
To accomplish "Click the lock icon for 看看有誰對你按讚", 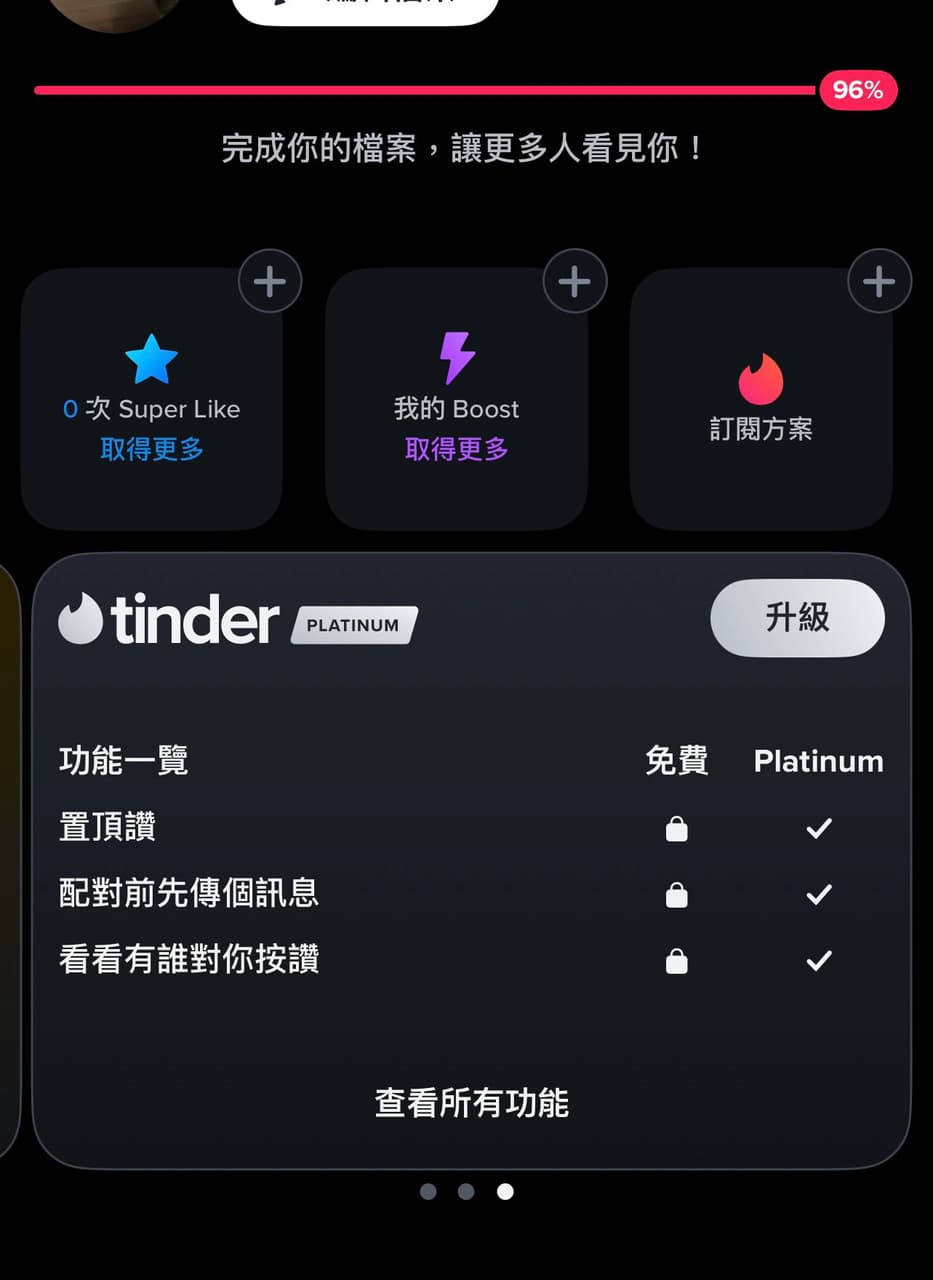I will pos(678,961).
